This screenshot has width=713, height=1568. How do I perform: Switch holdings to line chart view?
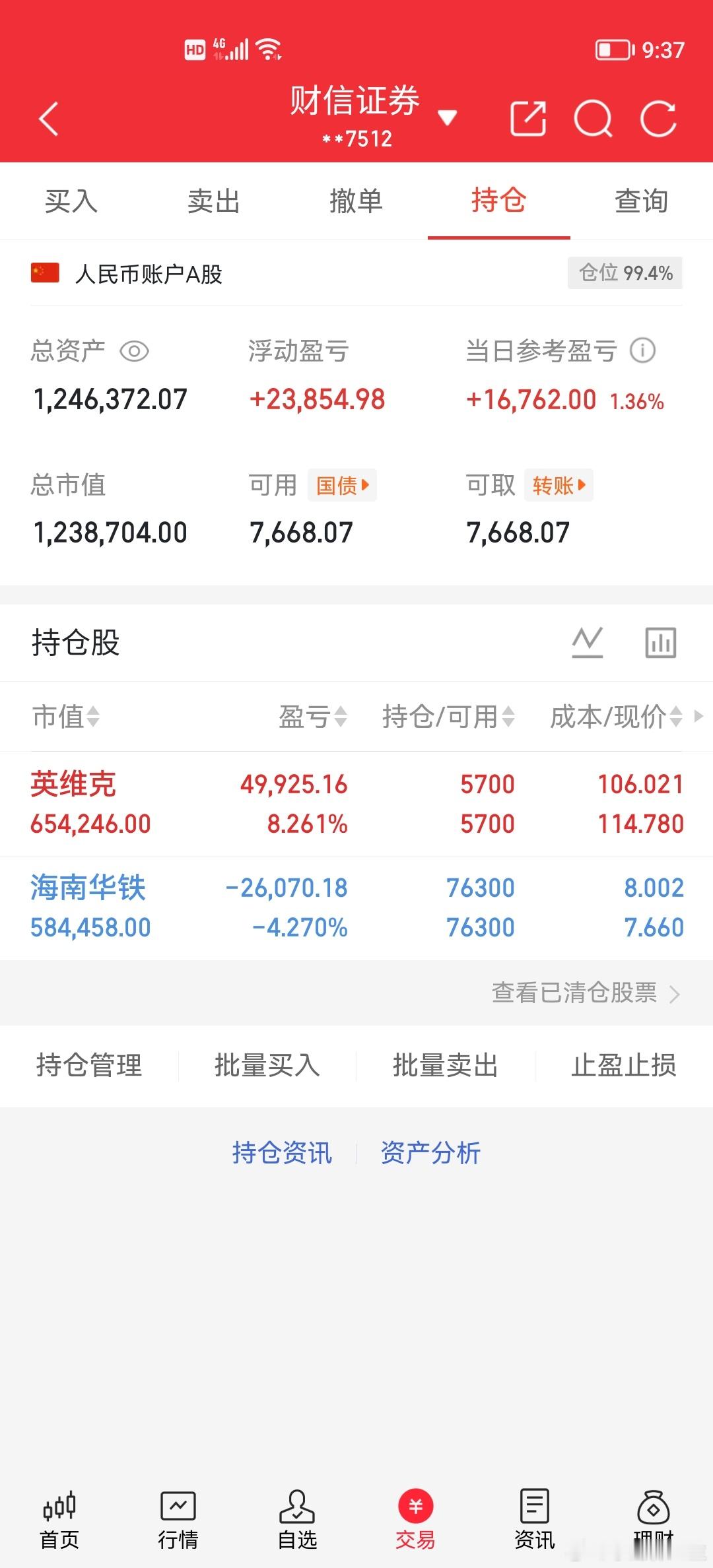point(588,641)
